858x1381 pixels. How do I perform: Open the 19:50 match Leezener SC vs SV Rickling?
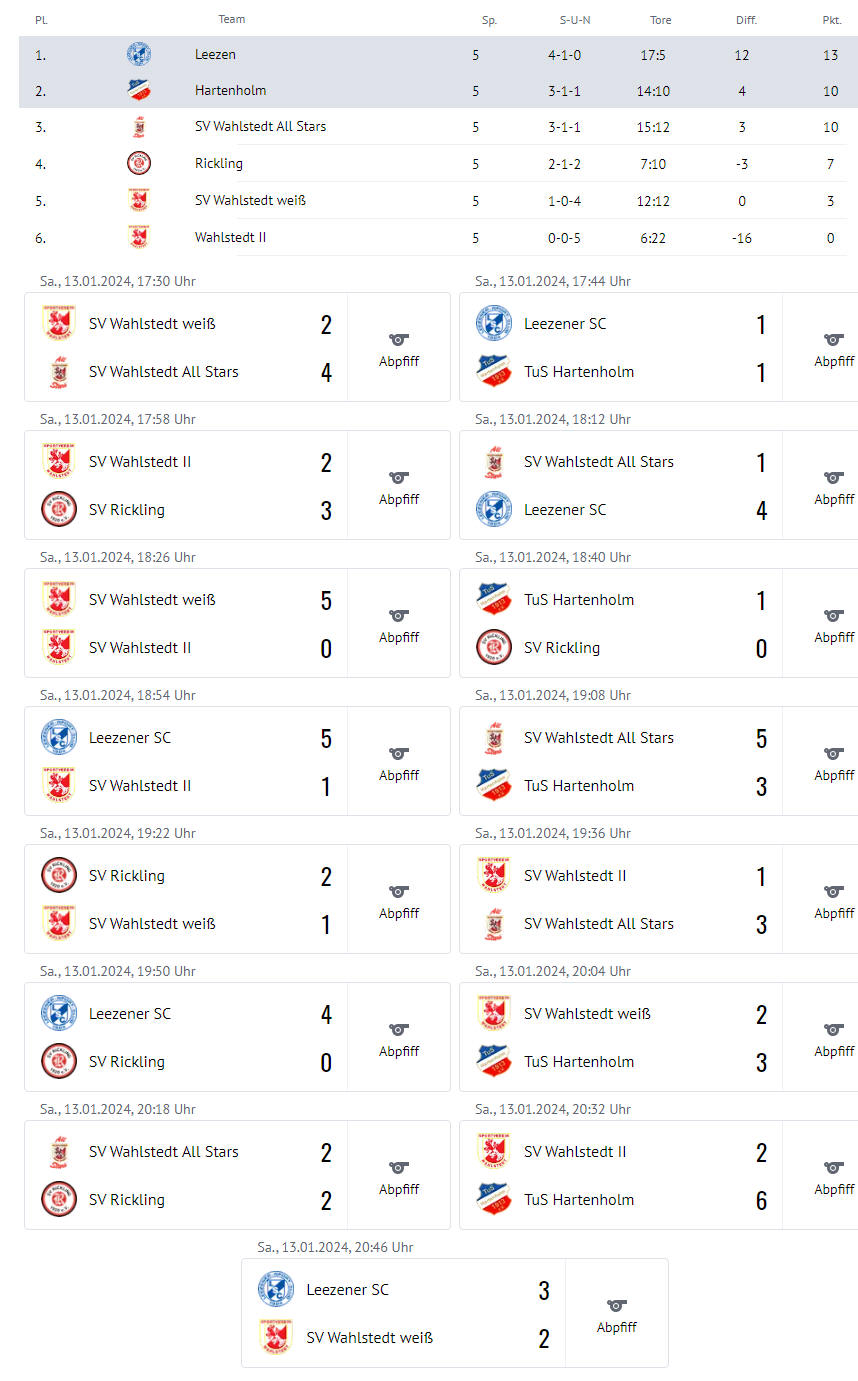[x=237, y=1037]
